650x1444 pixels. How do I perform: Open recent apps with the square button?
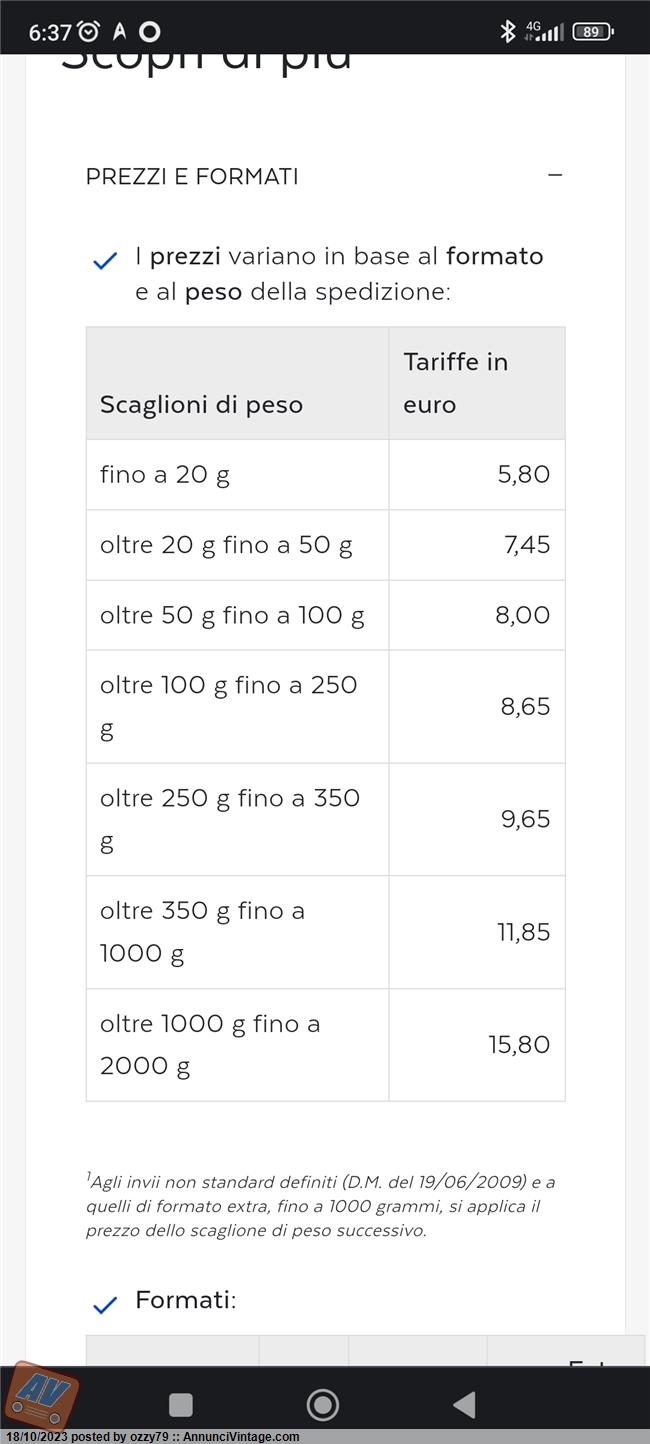tap(181, 1405)
